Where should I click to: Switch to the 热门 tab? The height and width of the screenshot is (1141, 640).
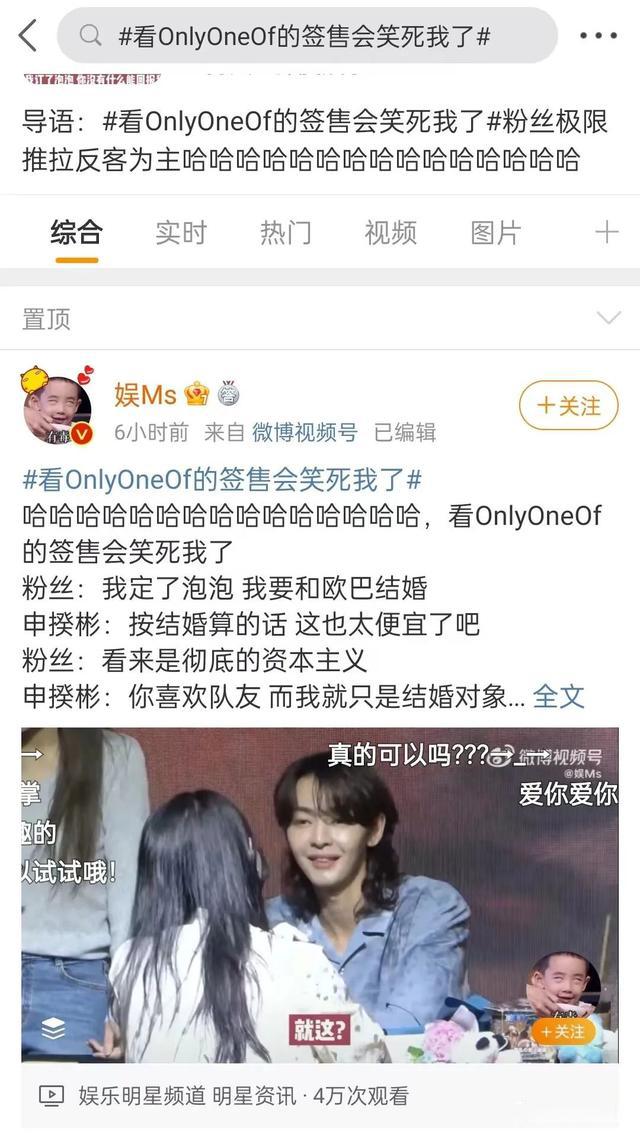point(286,233)
